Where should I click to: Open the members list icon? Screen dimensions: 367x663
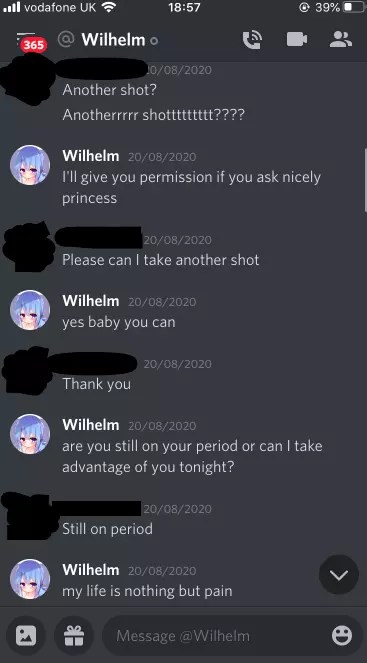pyautogui.click(x=341, y=40)
